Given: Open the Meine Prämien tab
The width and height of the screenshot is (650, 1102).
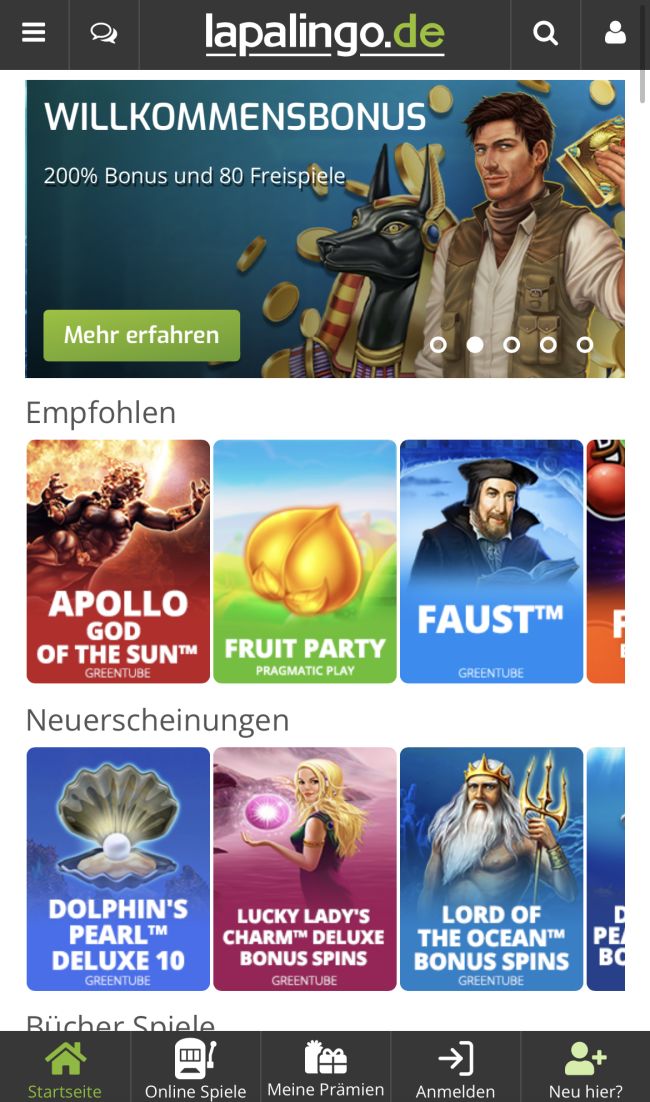Looking at the screenshot, I should click(x=325, y=1068).
